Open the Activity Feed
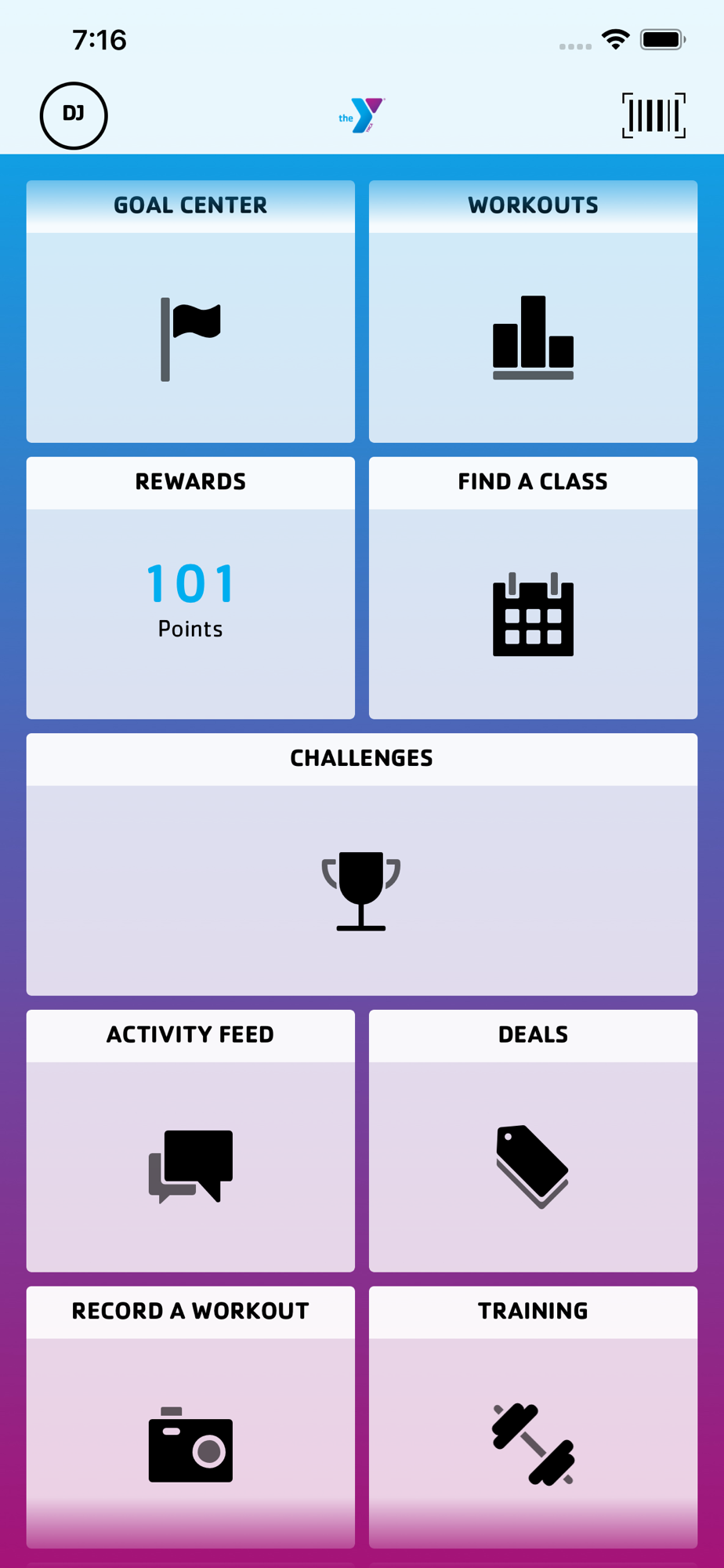The height and width of the screenshot is (1568, 724). 190,1141
